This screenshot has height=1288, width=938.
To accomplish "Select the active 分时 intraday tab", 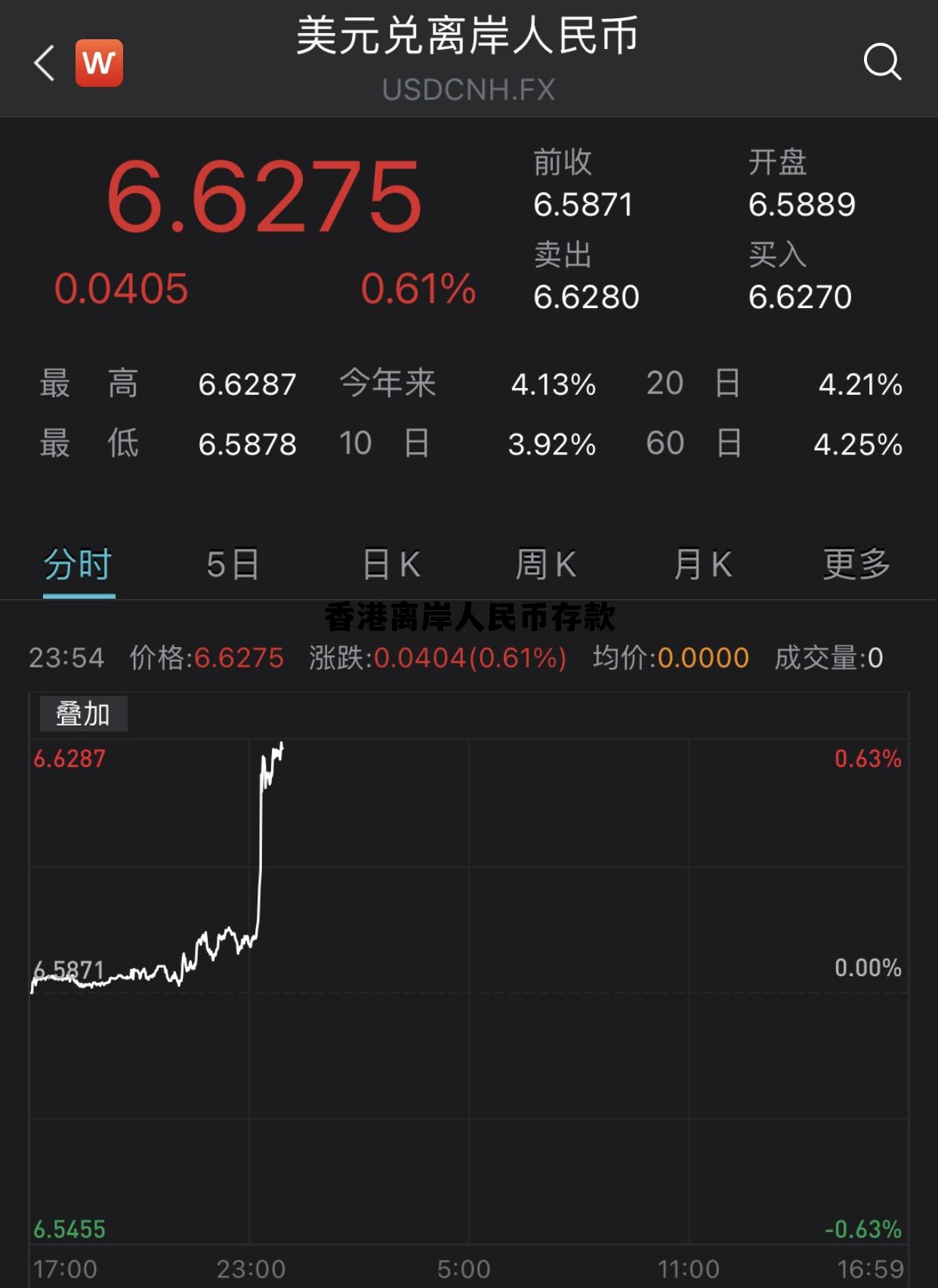I will (x=79, y=563).
